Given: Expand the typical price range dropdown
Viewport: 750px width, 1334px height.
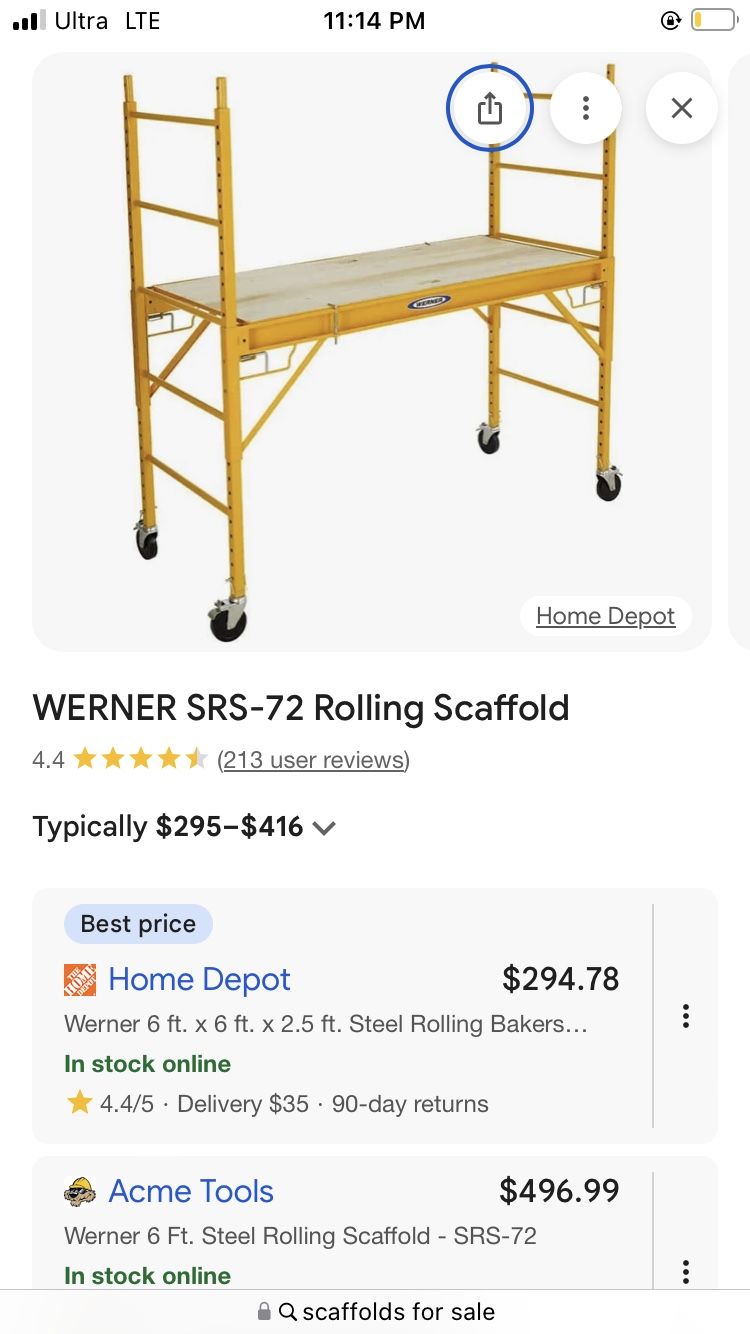Looking at the screenshot, I should [324, 828].
